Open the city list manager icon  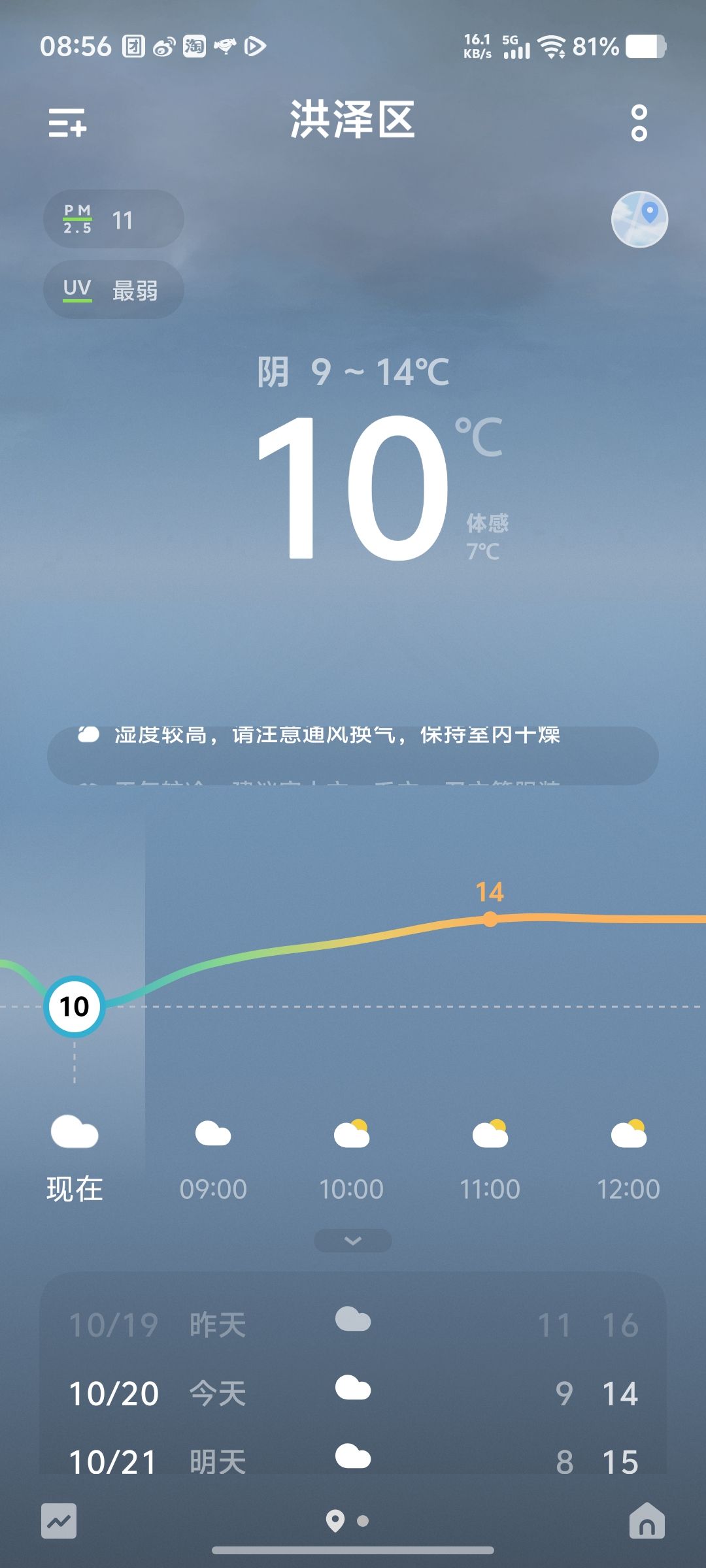click(x=67, y=123)
